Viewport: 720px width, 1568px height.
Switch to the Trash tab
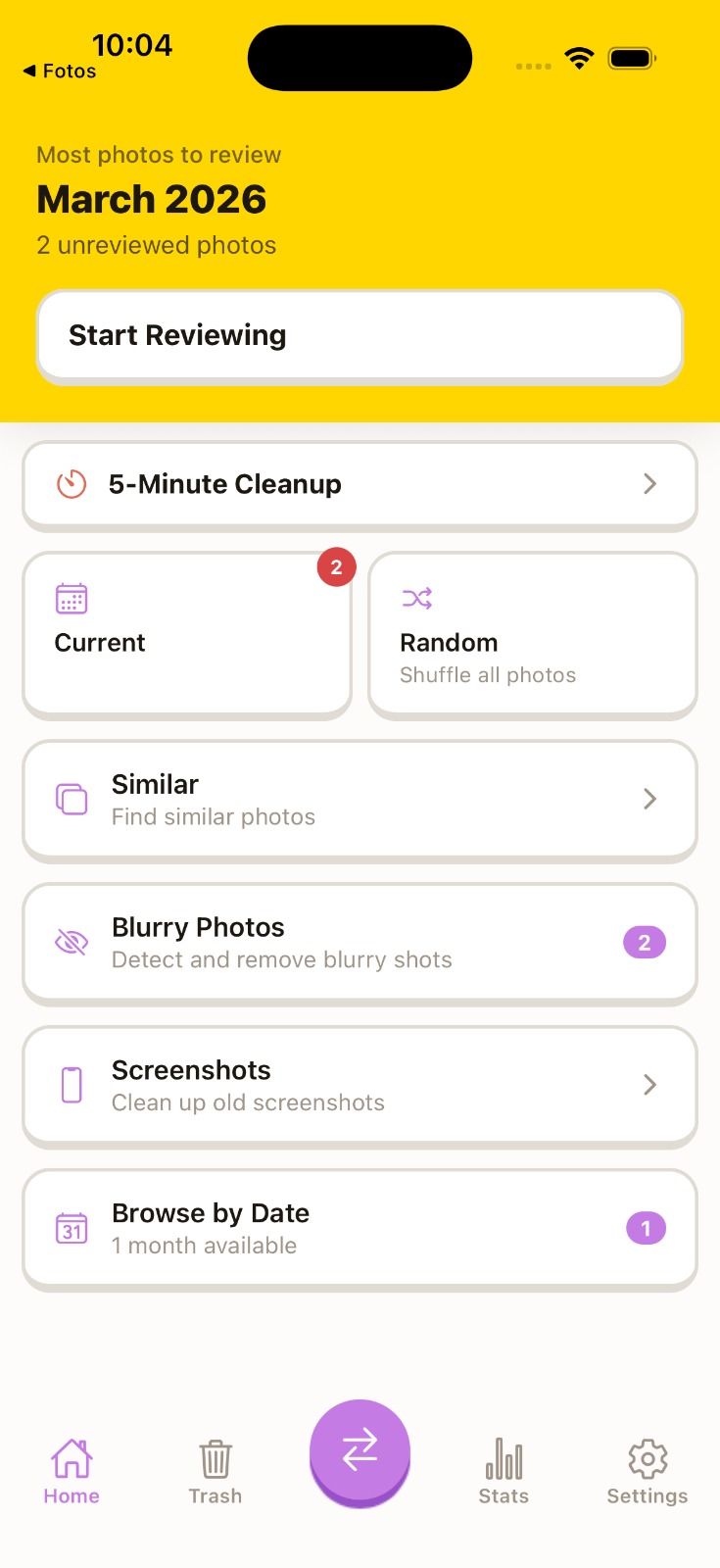(x=216, y=1471)
